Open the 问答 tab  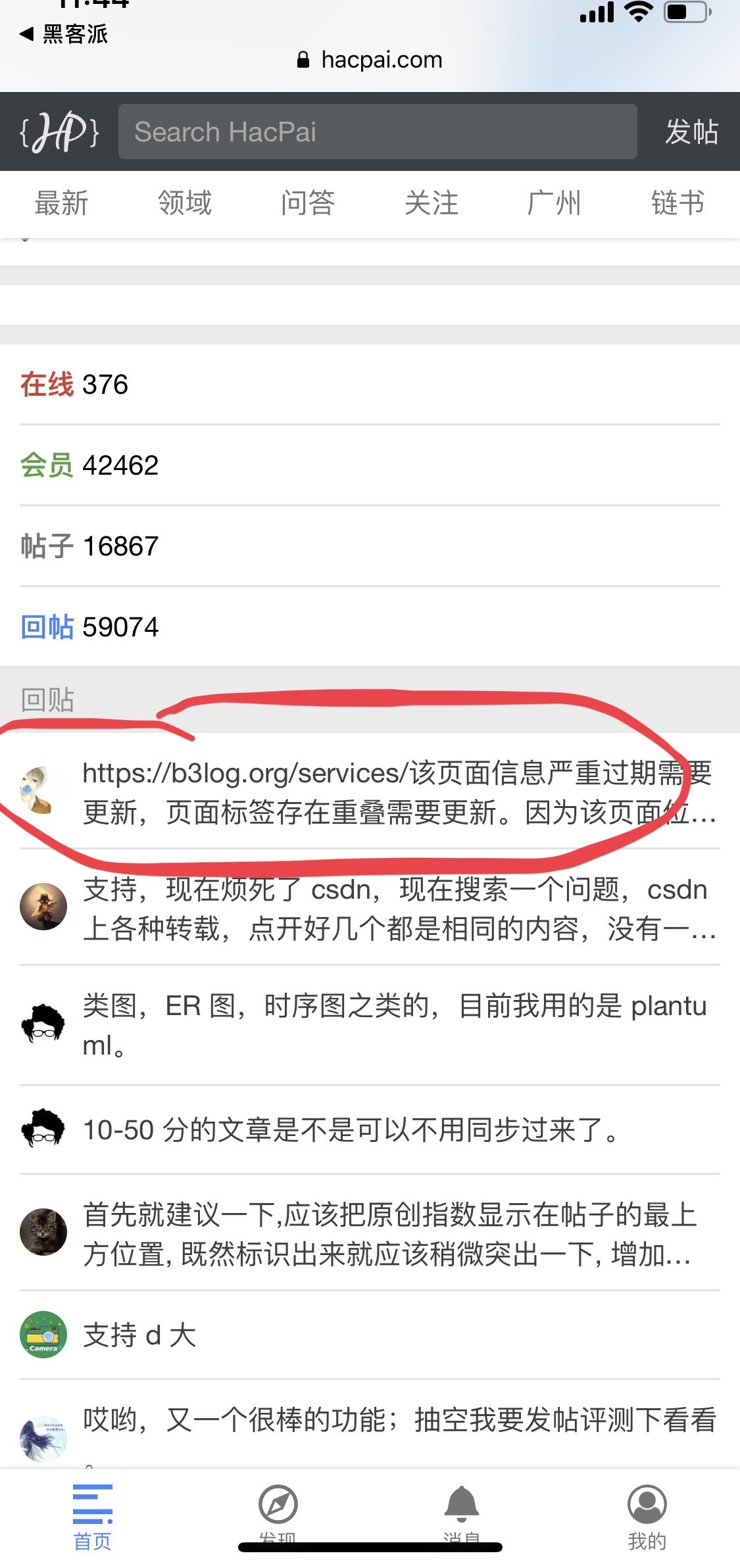tap(308, 203)
